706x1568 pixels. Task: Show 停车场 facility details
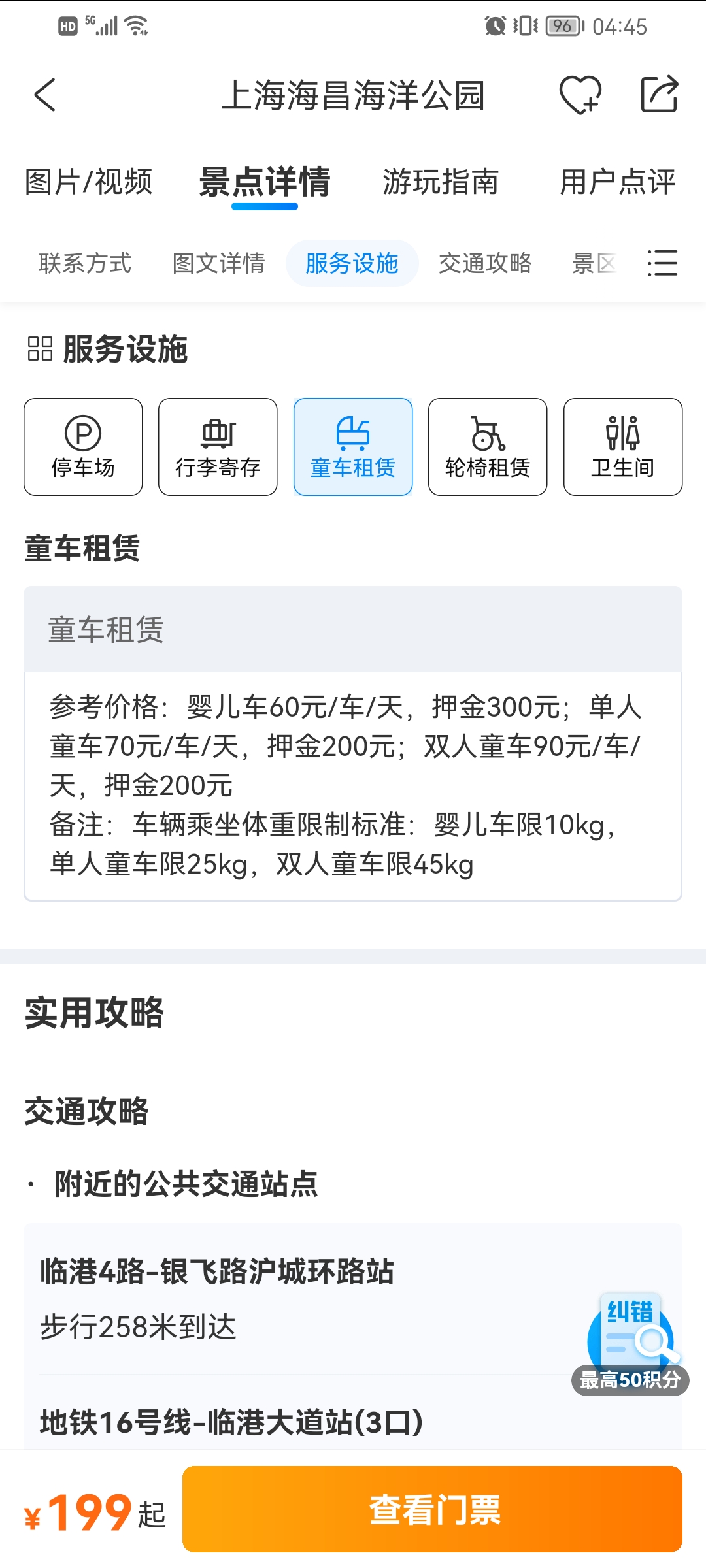point(83,447)
